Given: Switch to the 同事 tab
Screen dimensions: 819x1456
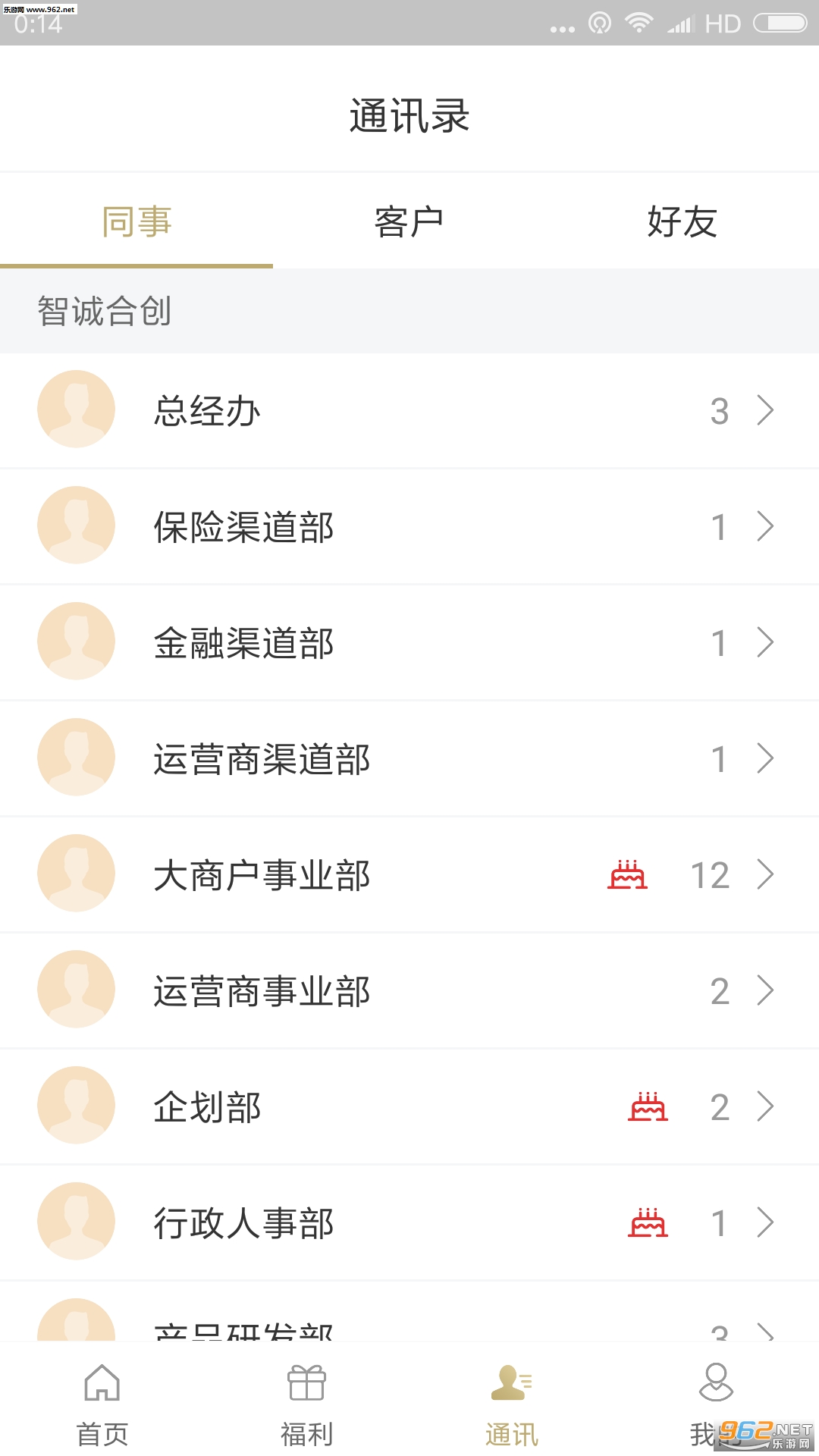Looking at the screenshot, I should [136, 221].
